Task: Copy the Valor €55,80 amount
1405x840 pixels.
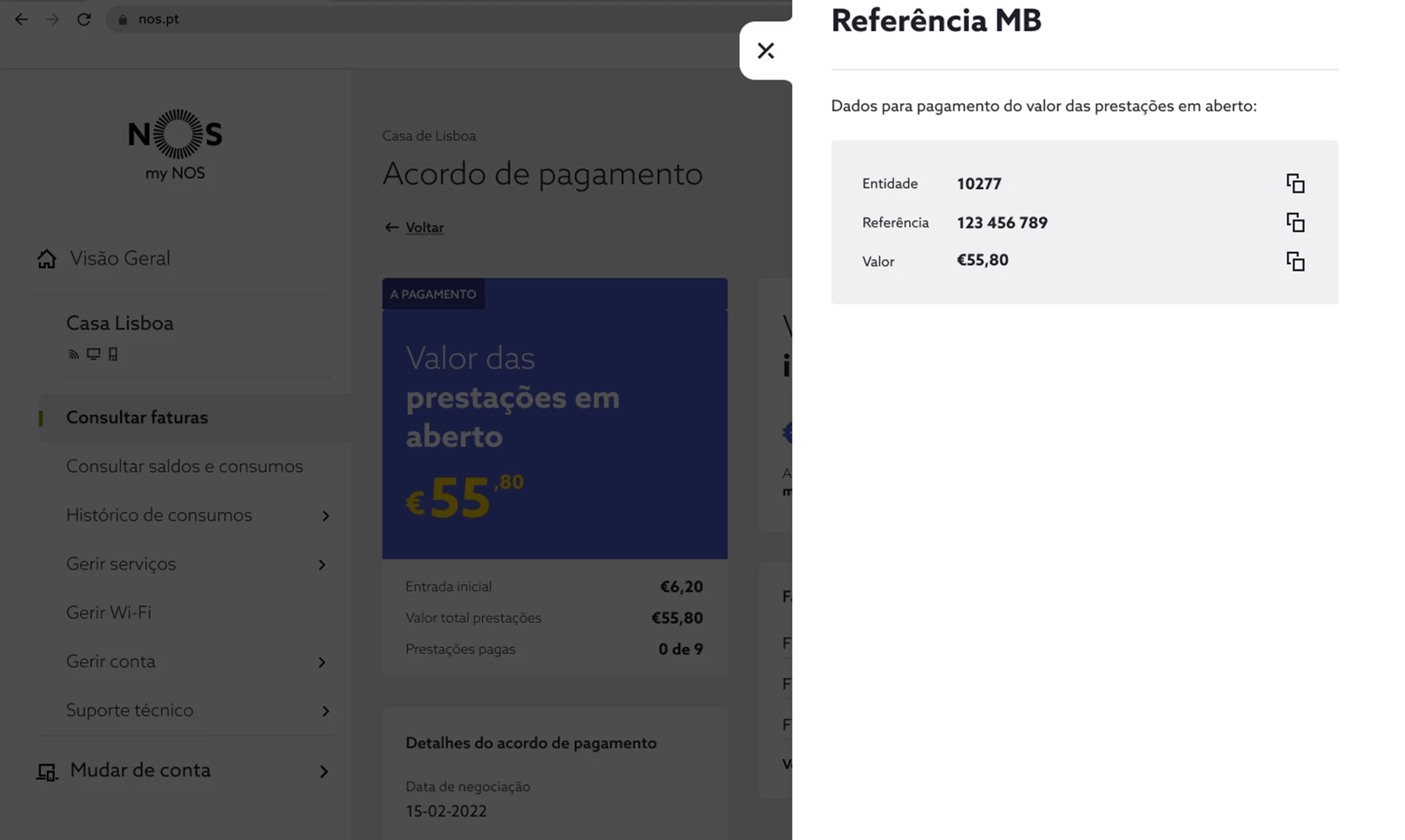Action: [1295, 261]
